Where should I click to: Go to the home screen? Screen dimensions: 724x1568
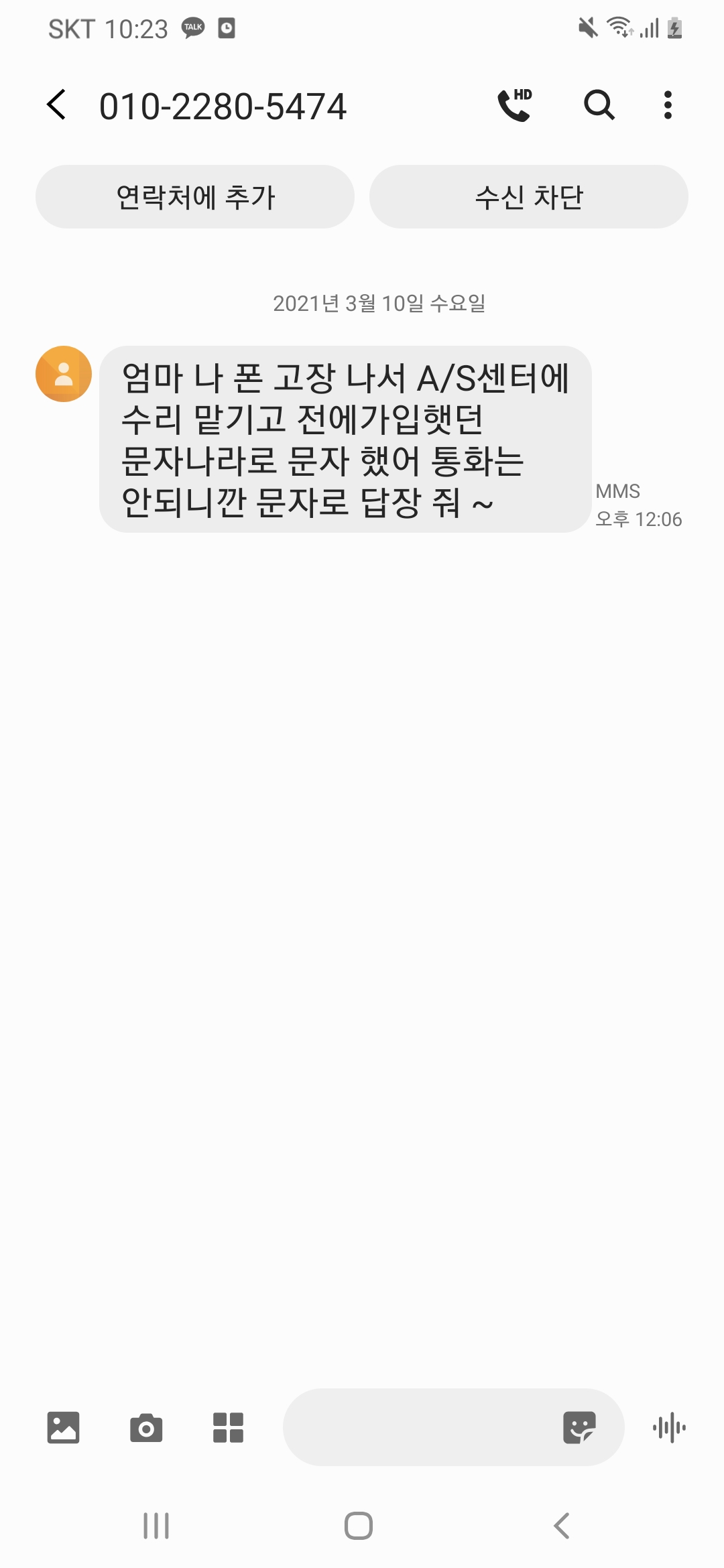359,1526
